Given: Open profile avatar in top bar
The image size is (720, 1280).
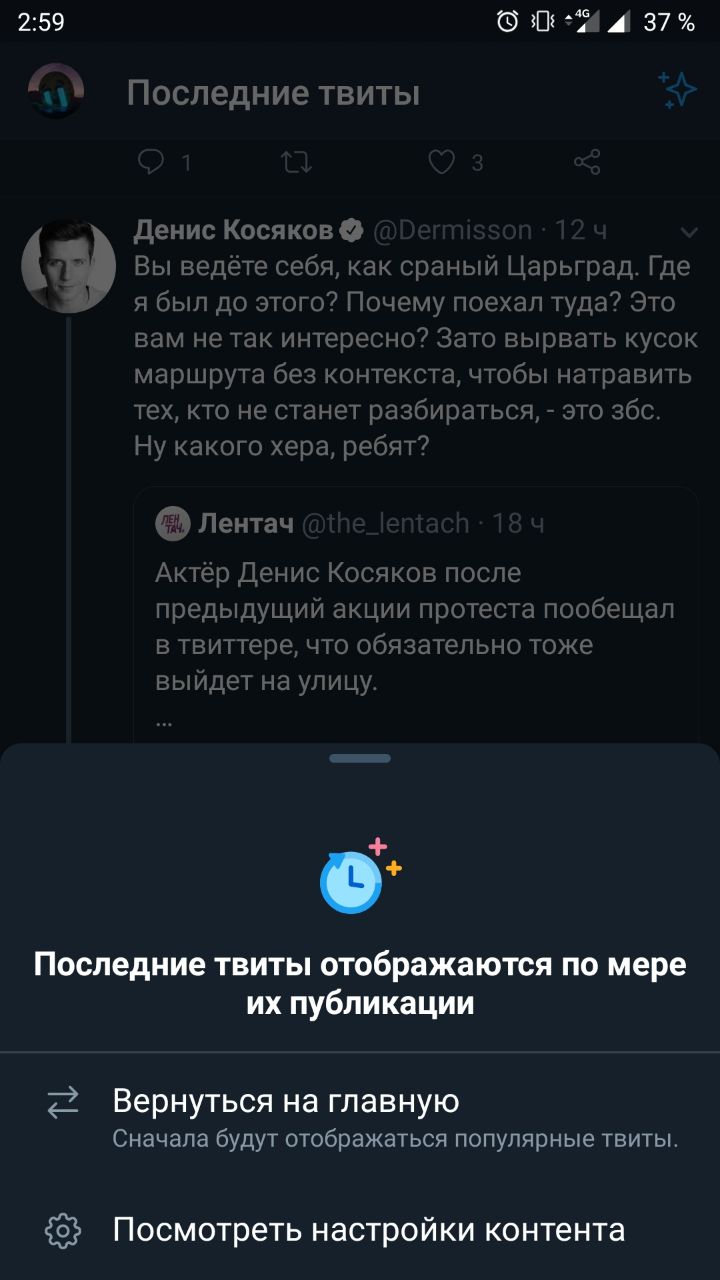Looking at the screenshot, I should tap(56, 92).
